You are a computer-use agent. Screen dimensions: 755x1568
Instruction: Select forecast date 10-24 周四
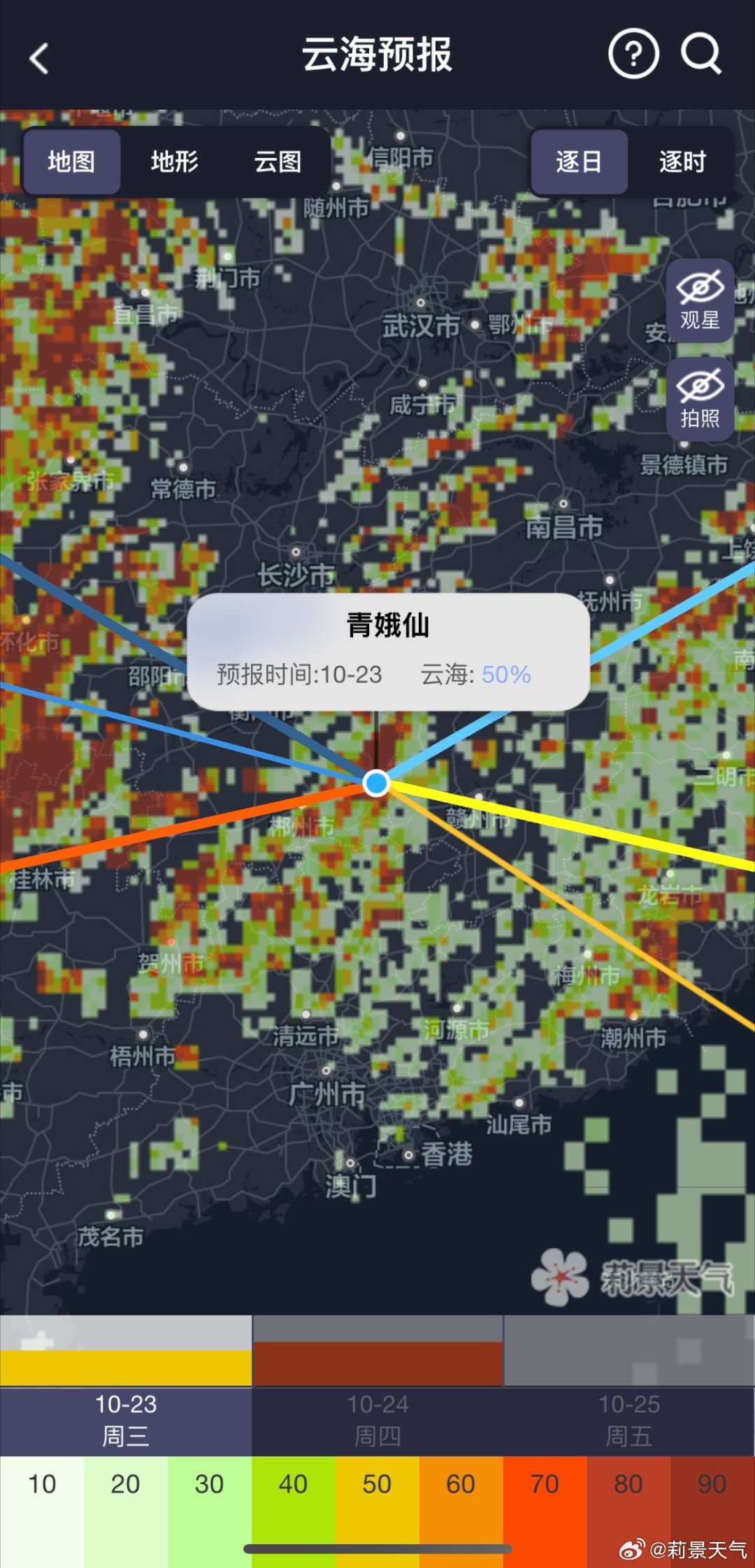377,1420
